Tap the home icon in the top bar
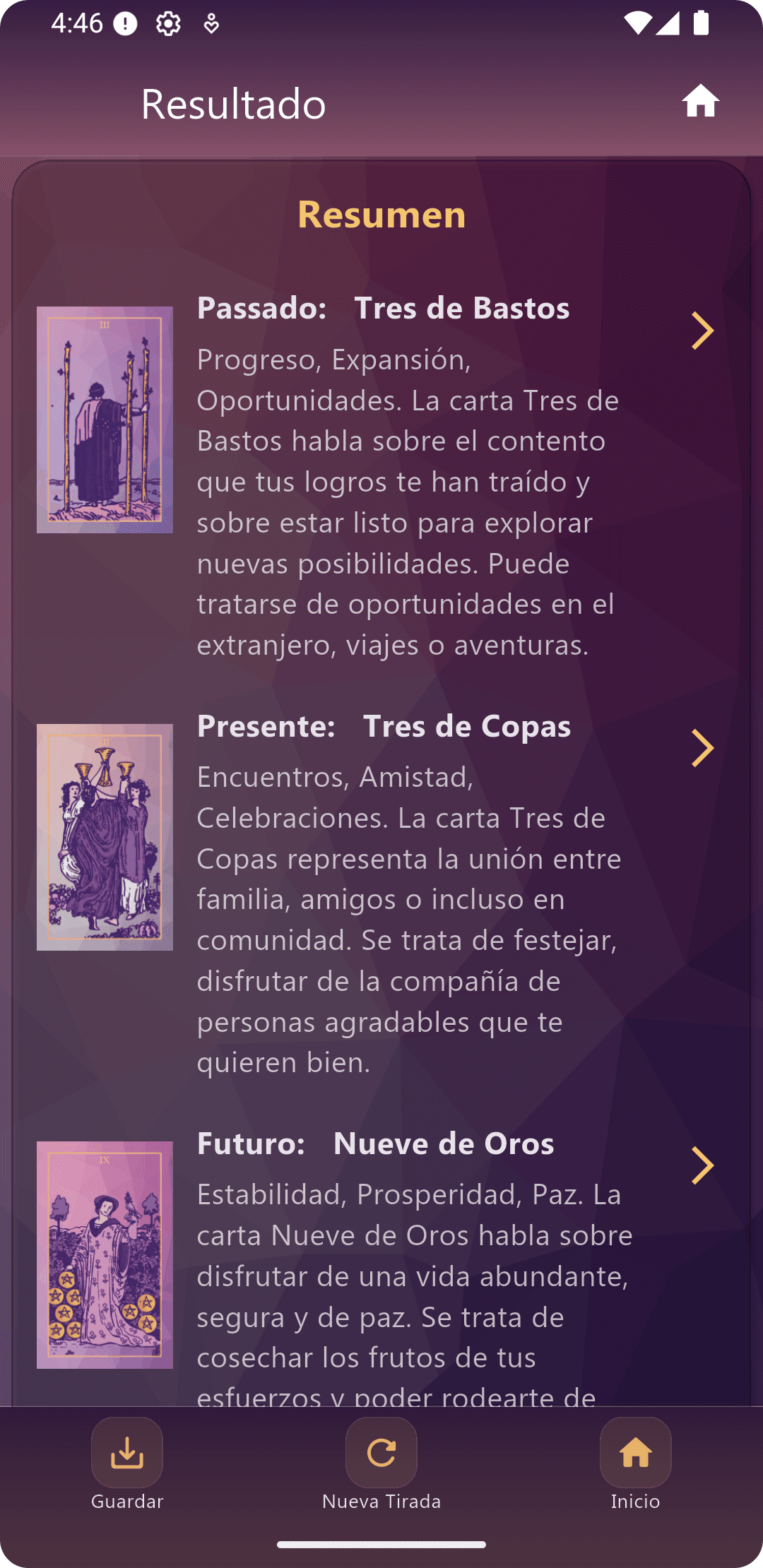763x1568 pixels. pyautogui.click(x=702, y=101)
